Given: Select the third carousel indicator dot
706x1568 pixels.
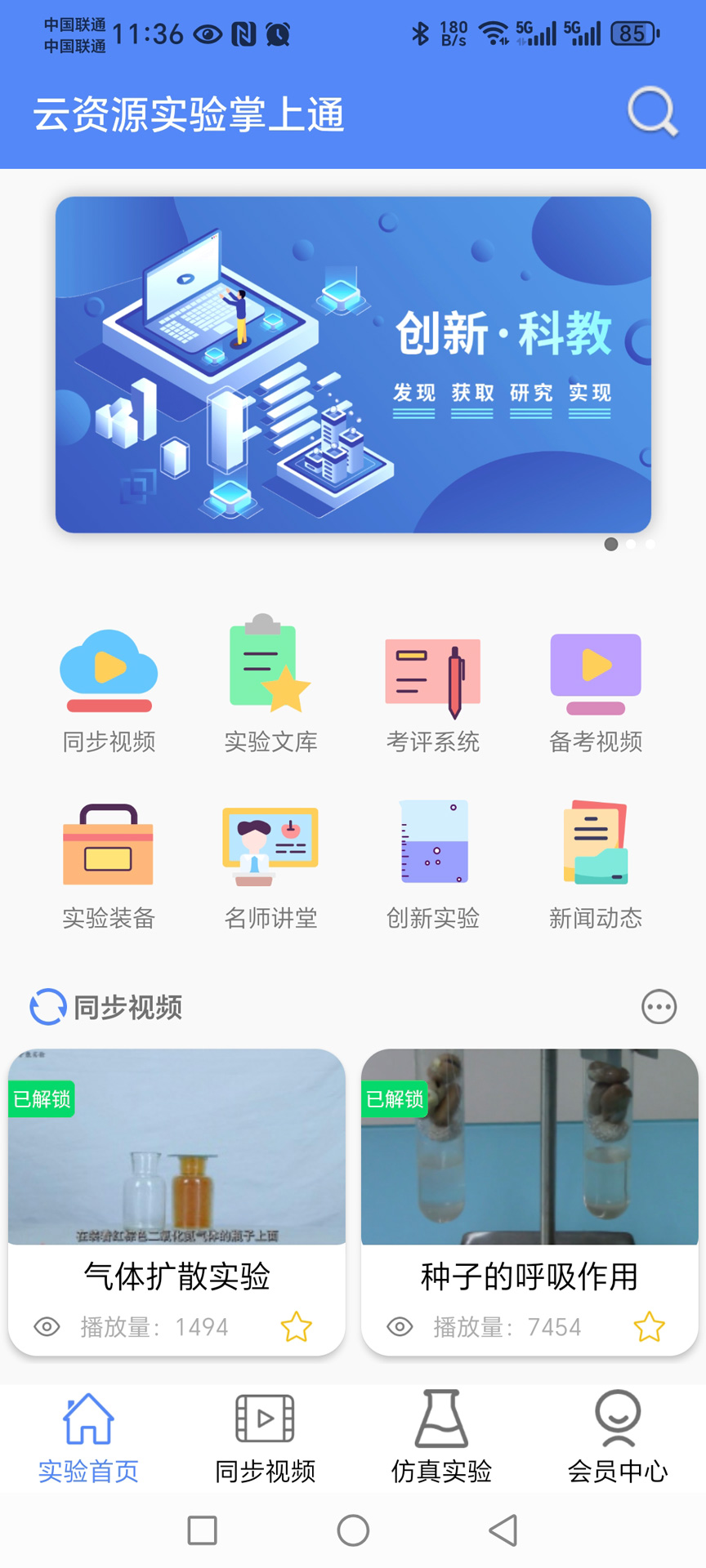Looking at the screenshot, I should [650, 544].
